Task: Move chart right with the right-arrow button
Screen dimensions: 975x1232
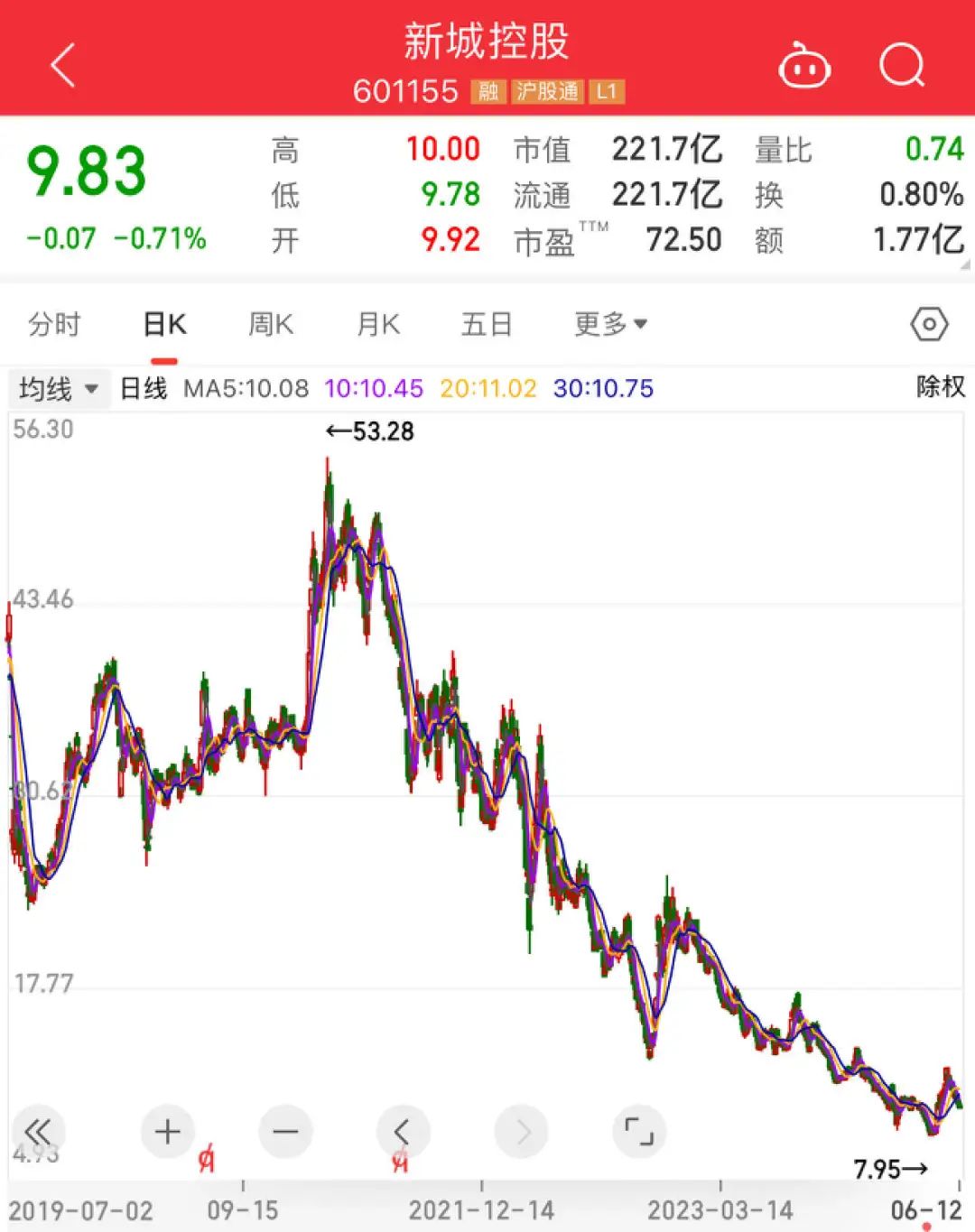Action: coord(522,1131)
